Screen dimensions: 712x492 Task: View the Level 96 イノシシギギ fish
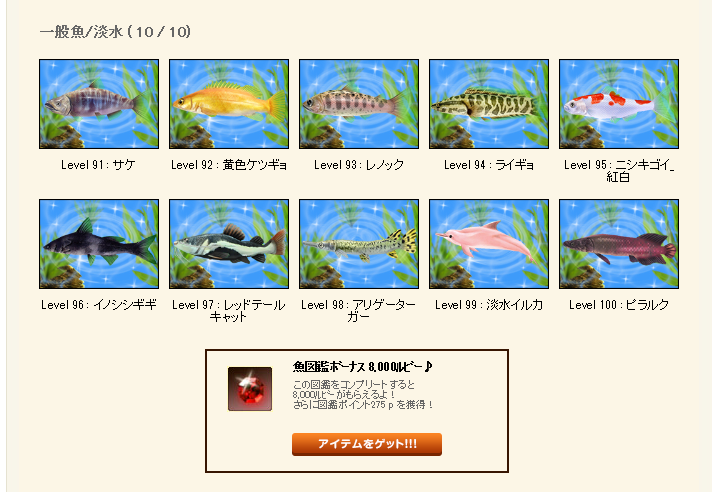tap(99, 244)
